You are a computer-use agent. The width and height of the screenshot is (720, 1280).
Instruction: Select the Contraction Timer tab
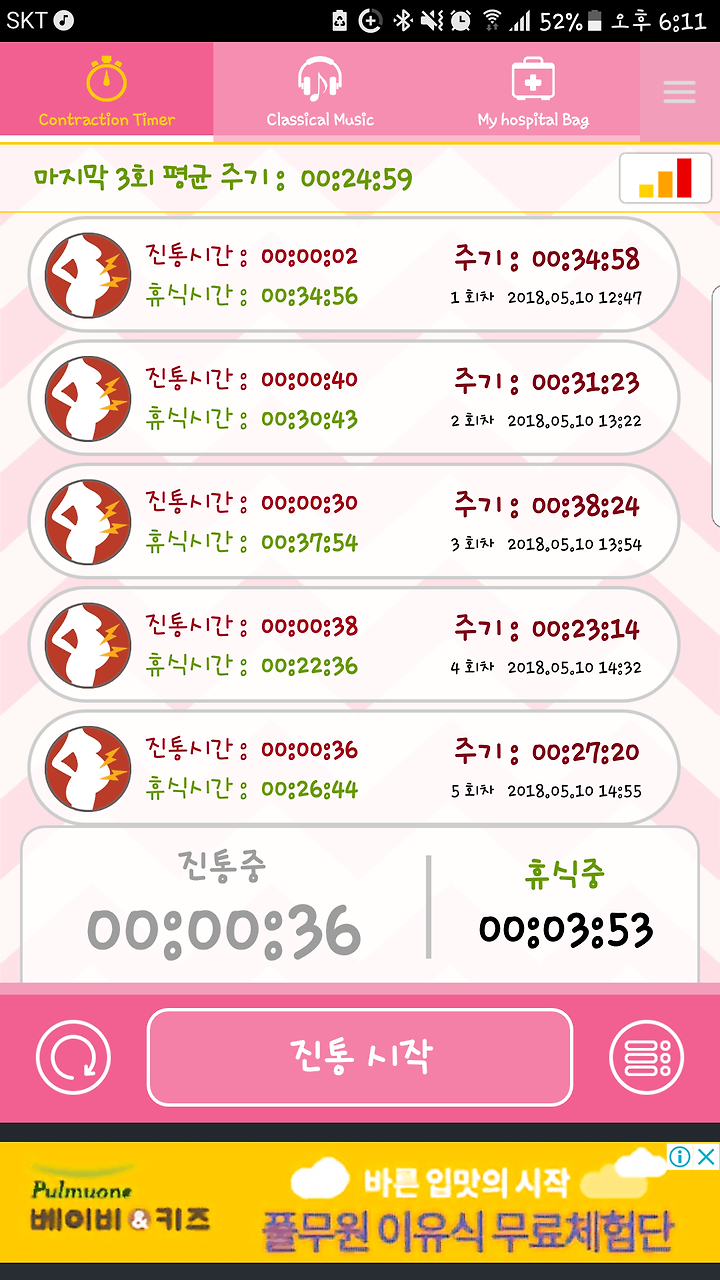[107, 90]
